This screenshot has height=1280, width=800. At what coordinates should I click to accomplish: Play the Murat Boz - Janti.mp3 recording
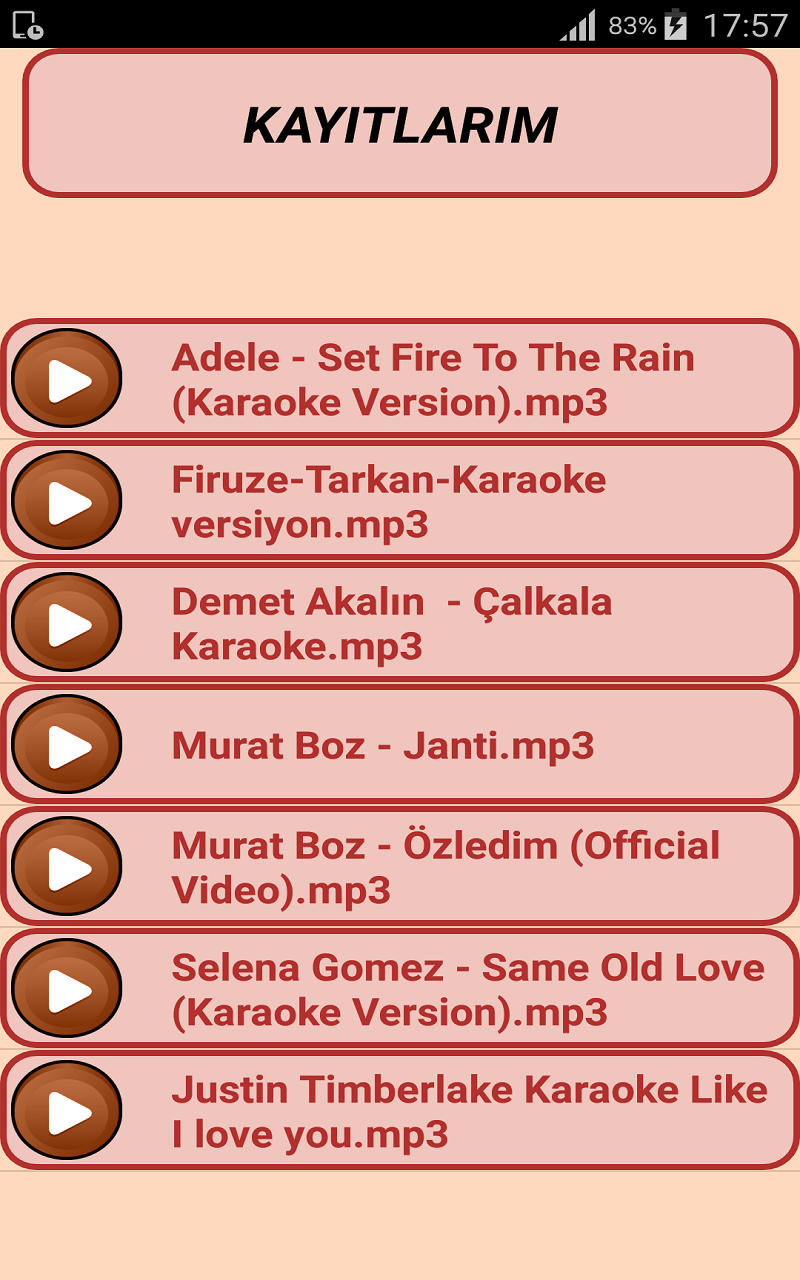[x=67, y=745]
